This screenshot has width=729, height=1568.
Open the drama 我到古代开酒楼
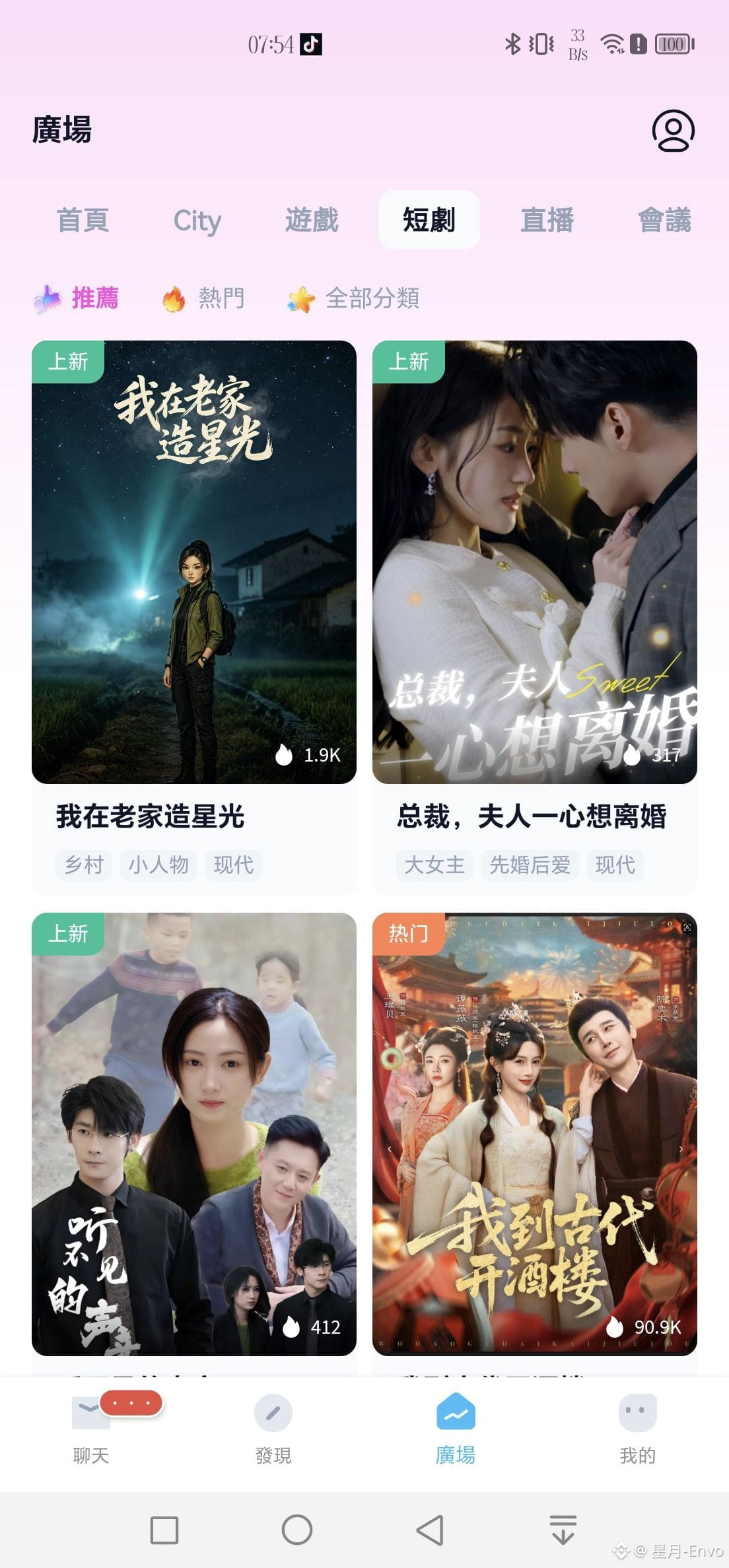pyautogui.click(x=535, y=1134)
